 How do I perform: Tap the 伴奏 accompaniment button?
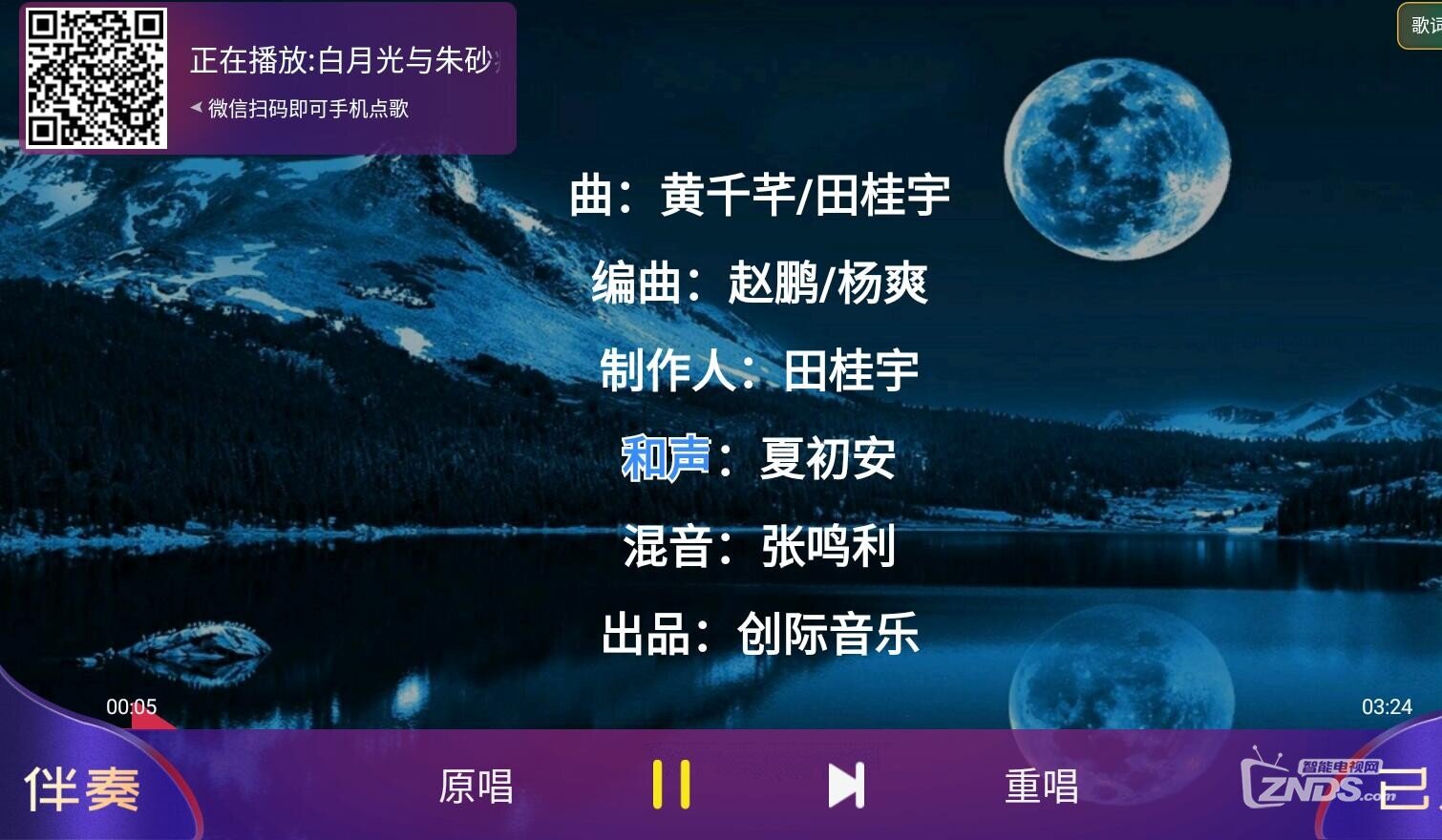[x=83, y=788]
